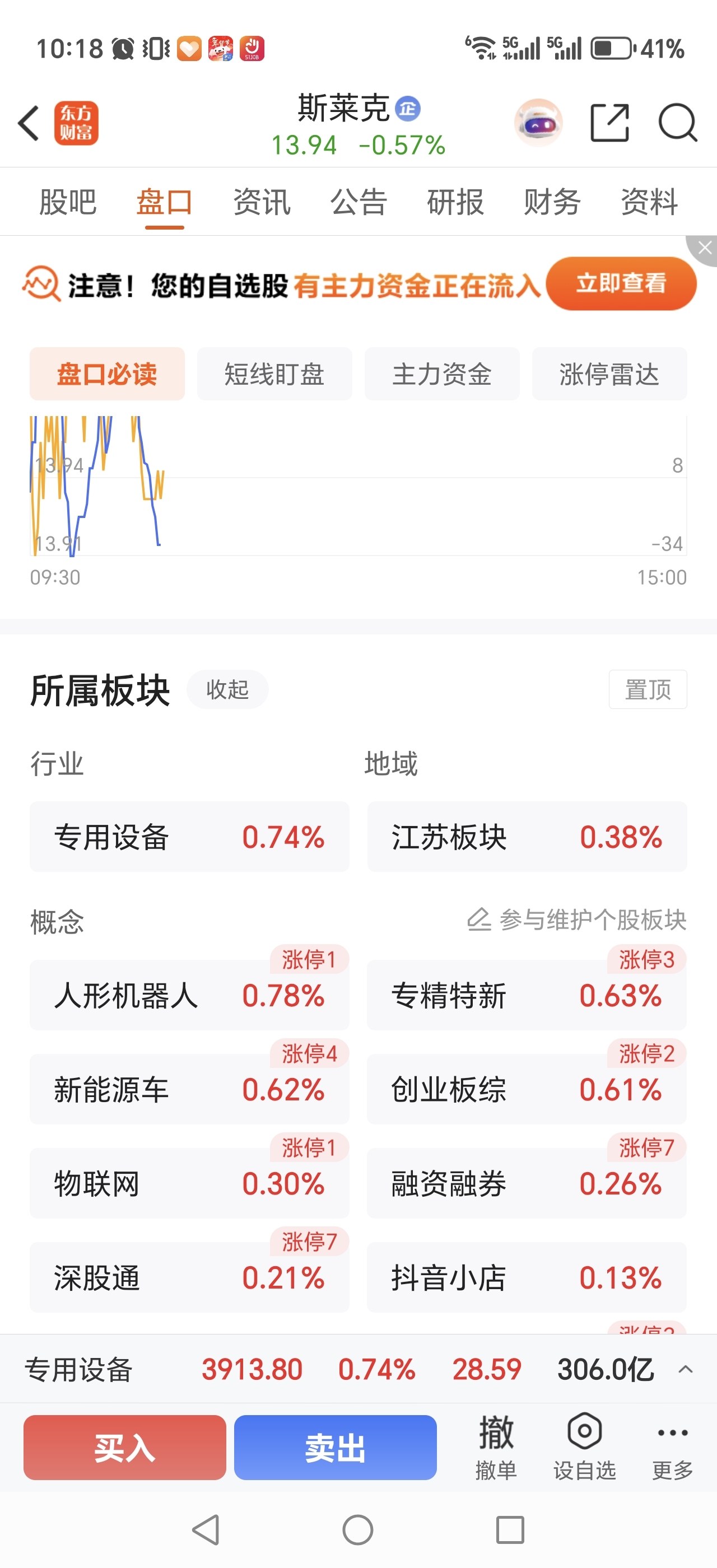Screen dimensions: 717x1568
Task: Switch to the 股吧 tab
Action: 68,202
